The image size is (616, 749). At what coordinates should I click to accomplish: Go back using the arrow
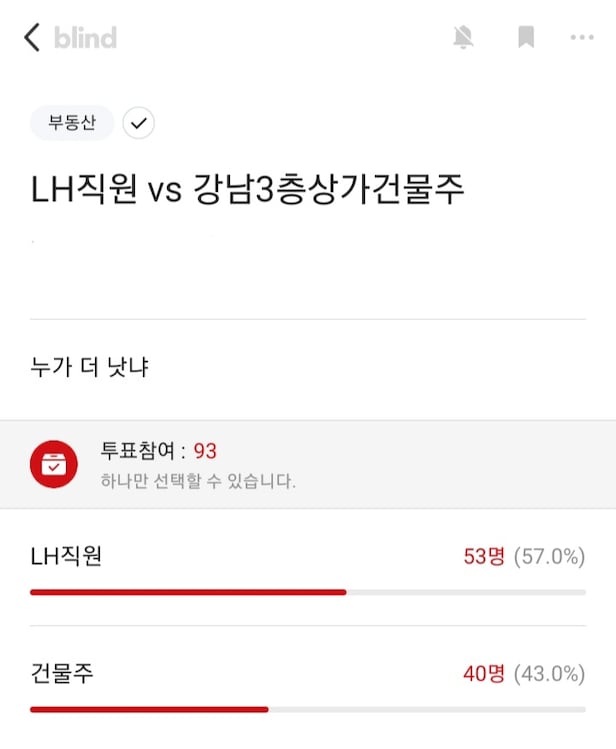32,38
